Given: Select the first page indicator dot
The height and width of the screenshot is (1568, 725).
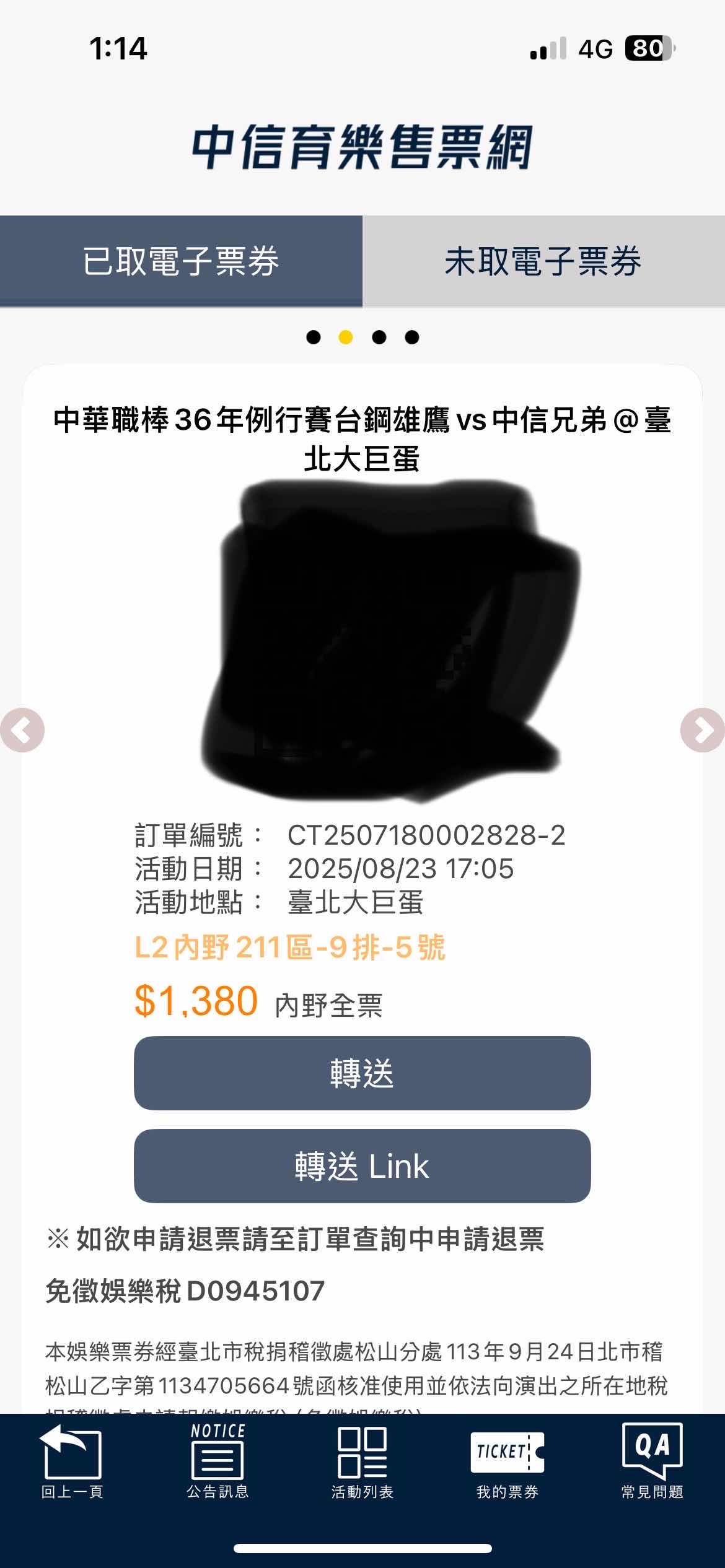Looking at the screenshot, I should [314, 337].
